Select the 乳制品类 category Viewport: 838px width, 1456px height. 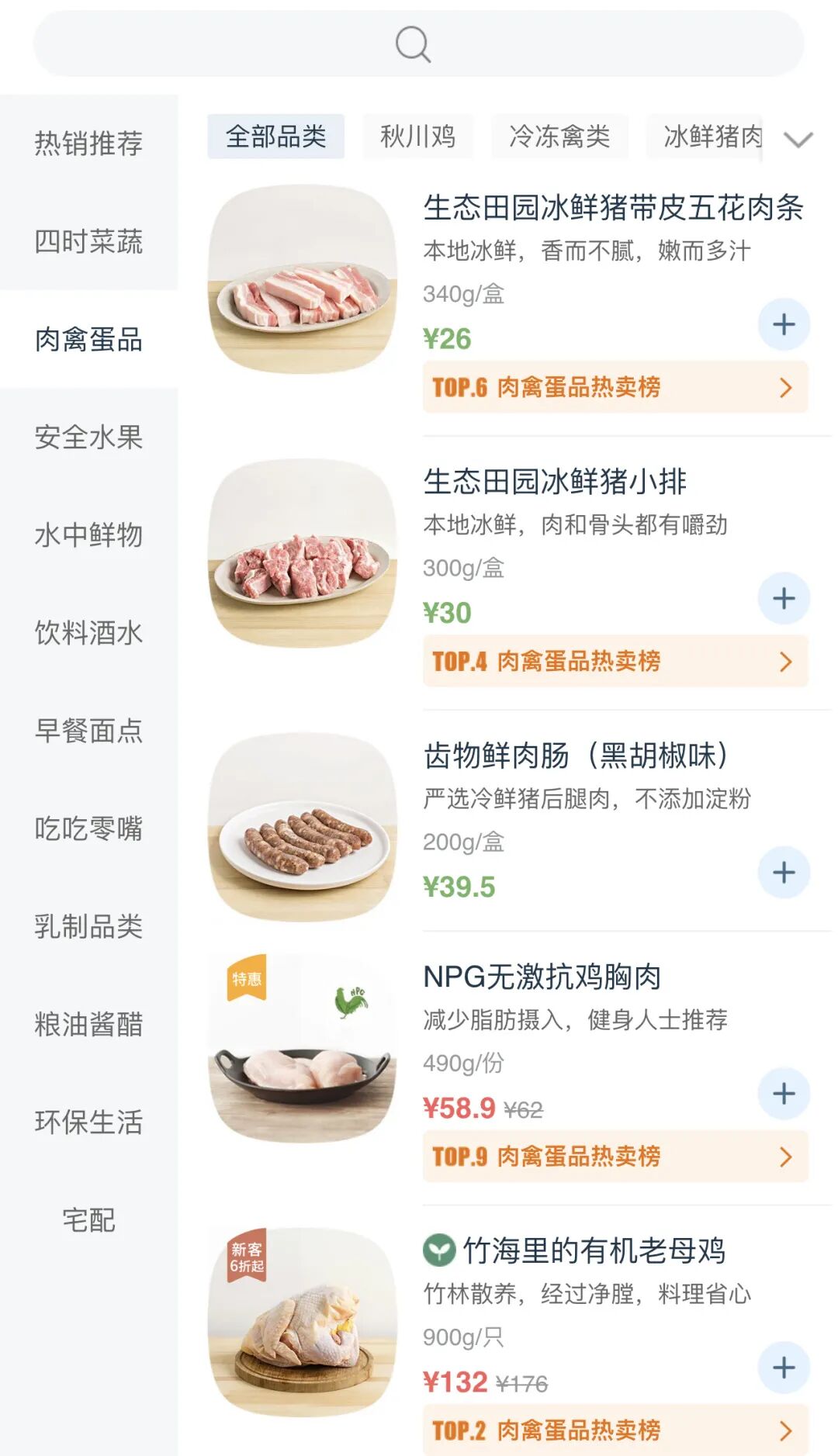pos(88,926)
